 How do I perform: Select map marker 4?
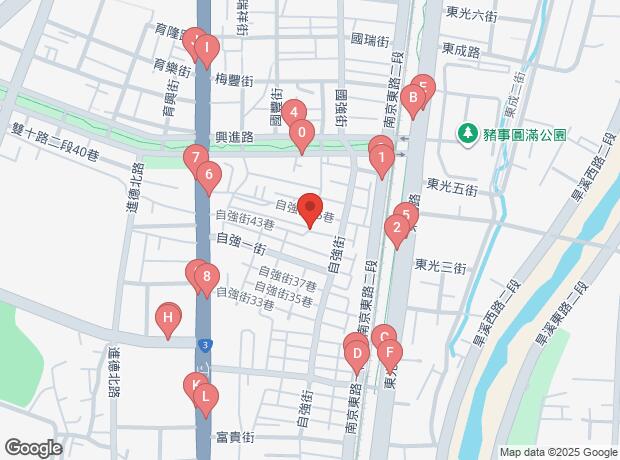[293, 112]
